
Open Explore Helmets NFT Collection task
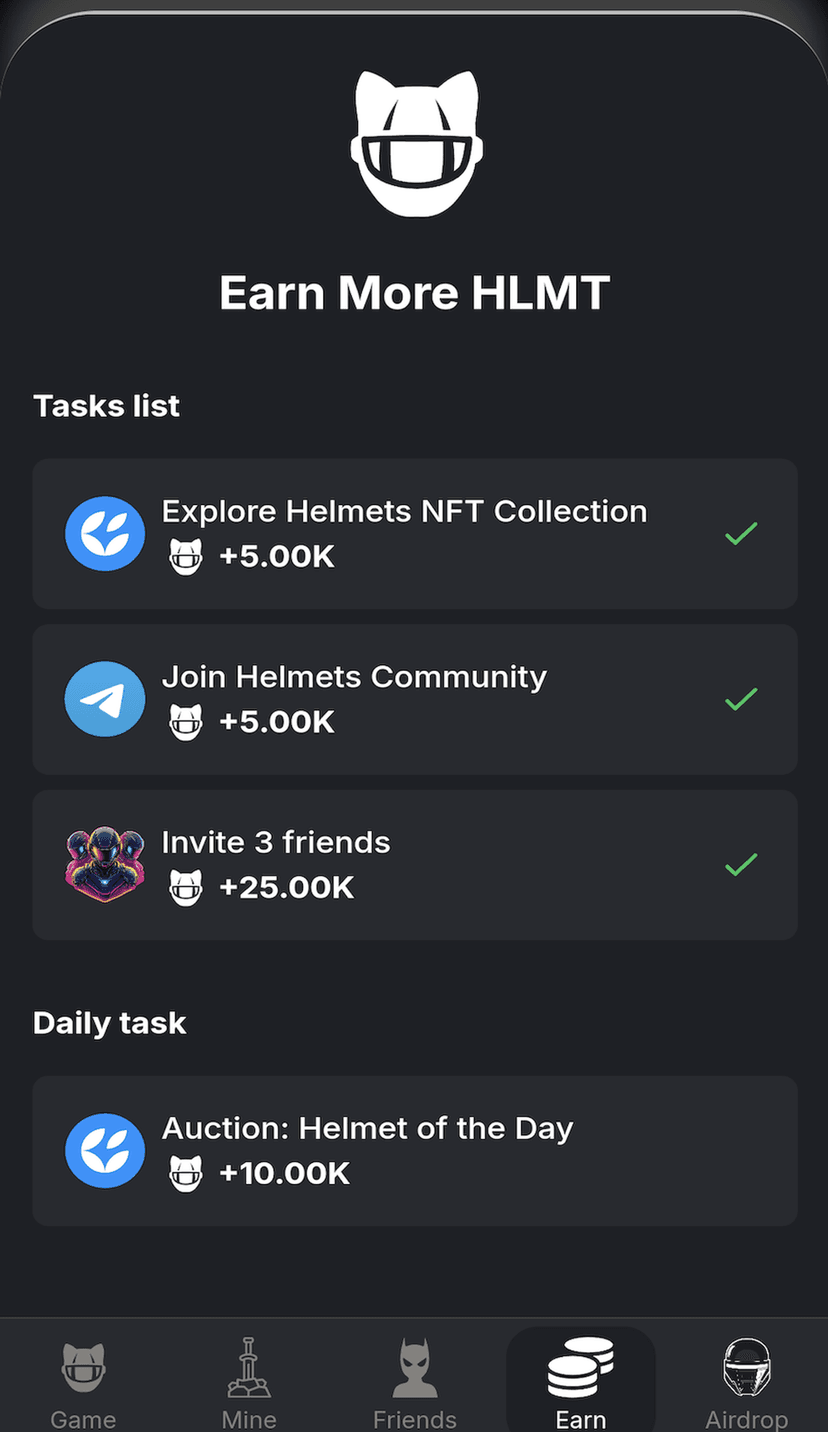point(414,534)
